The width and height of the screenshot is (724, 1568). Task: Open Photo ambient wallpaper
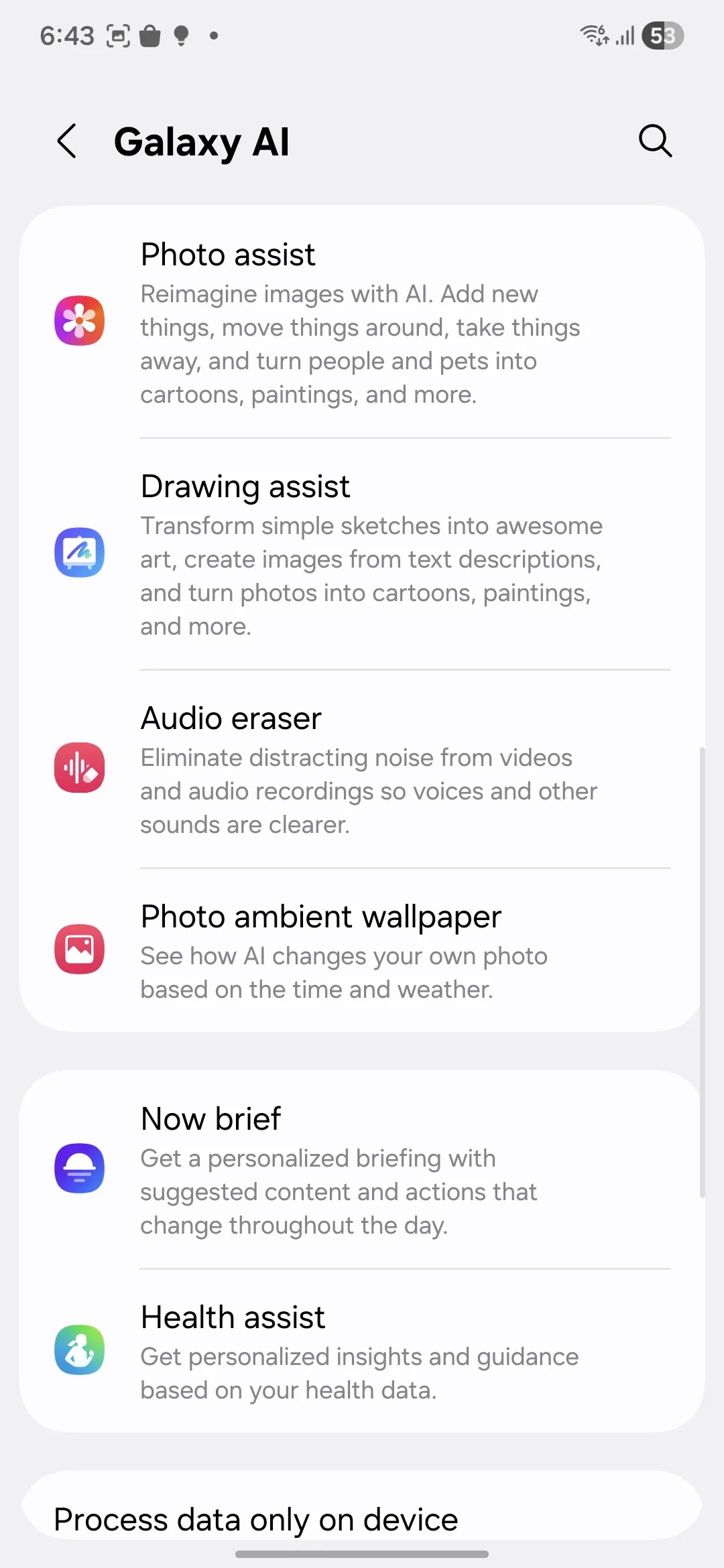362,950
